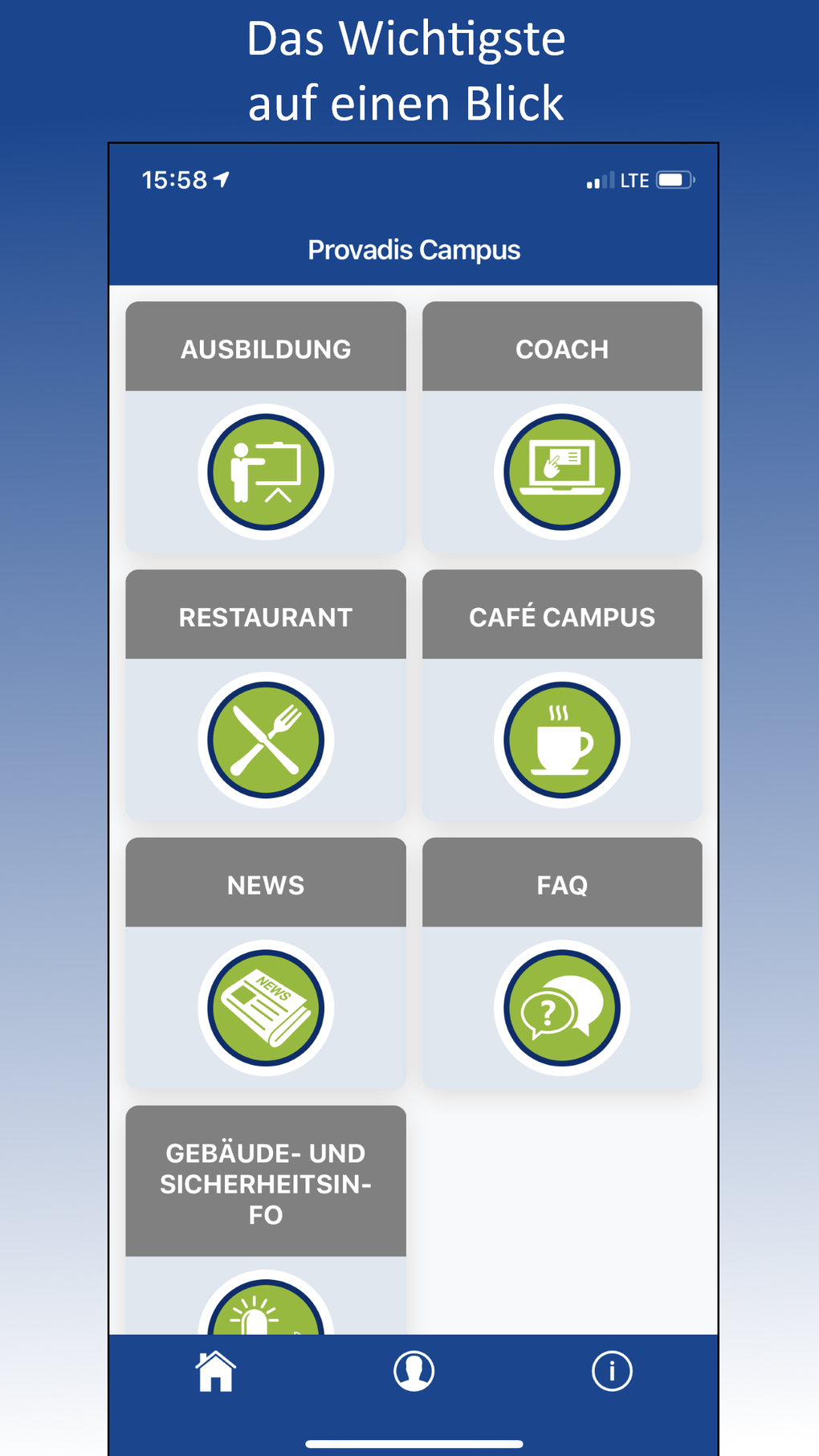Tap the FAQ tile header

point(561,883)
